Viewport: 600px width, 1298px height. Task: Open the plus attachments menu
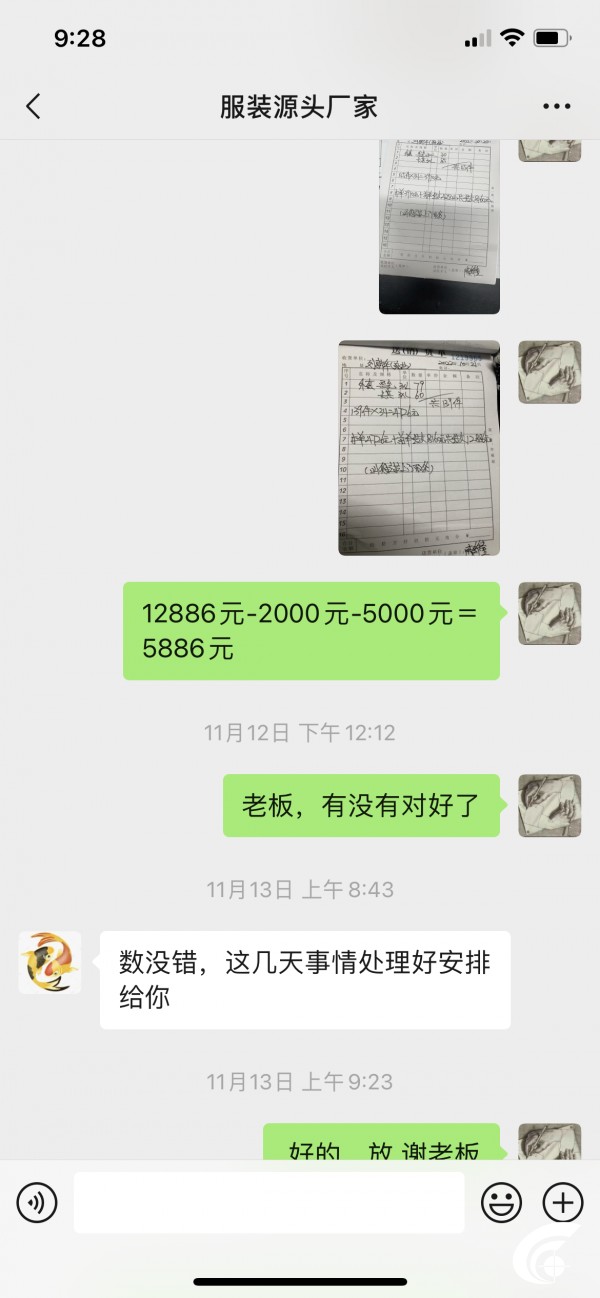pos(562,1202)
